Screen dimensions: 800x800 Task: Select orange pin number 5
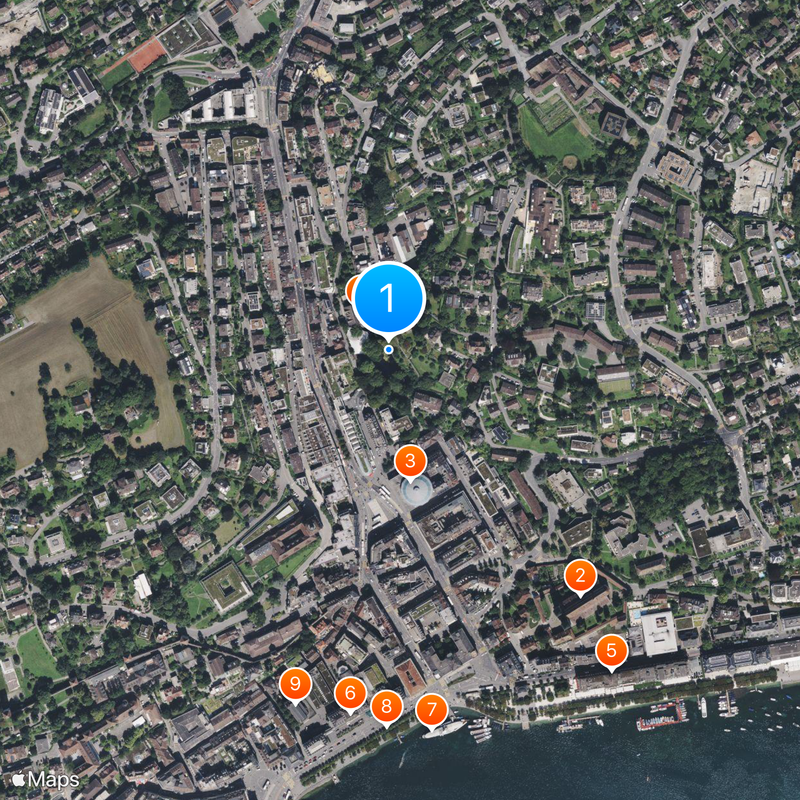point(612,650)
